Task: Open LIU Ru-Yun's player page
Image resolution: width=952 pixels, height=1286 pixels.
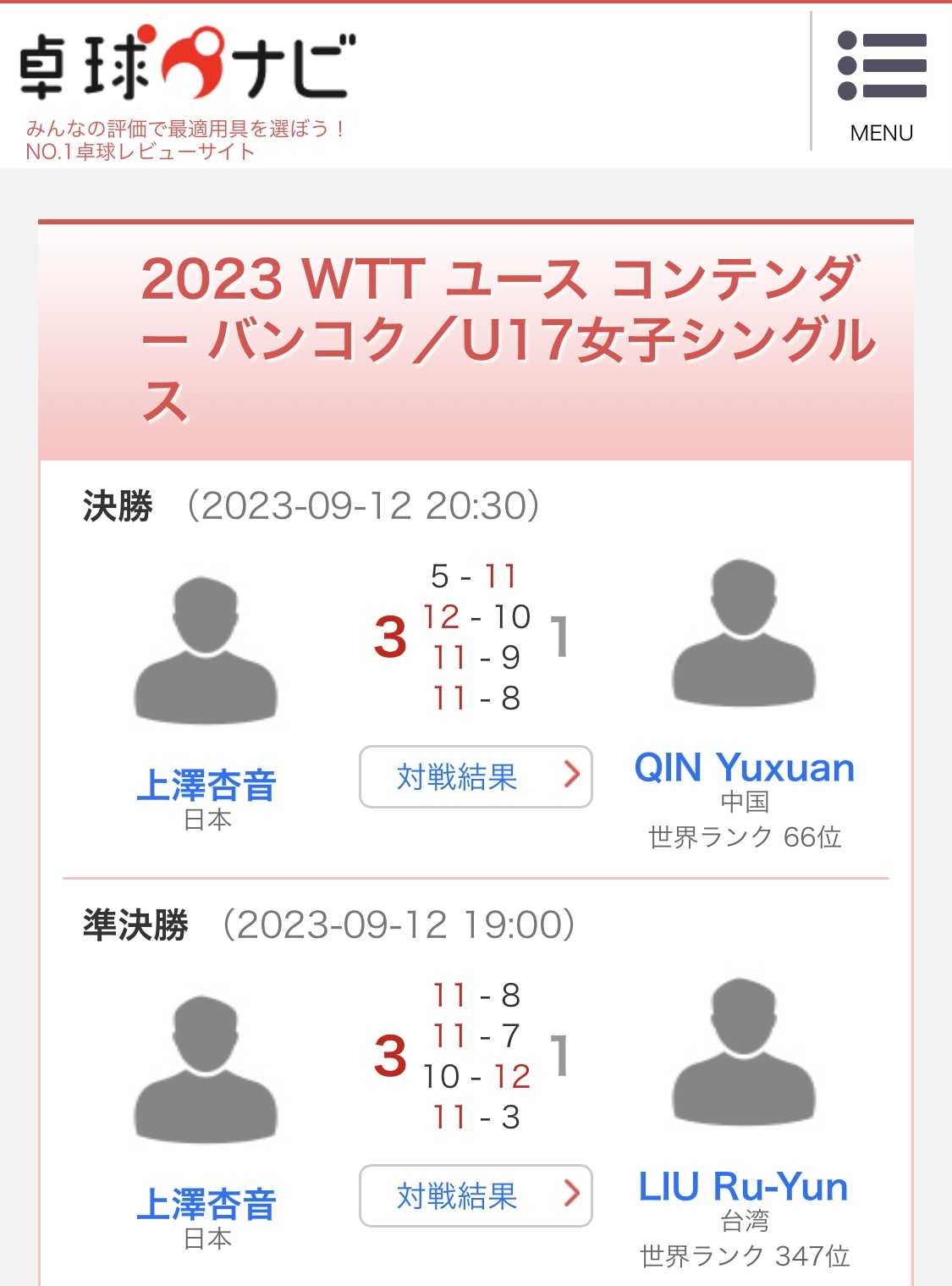Action: tap(742, 1187)
